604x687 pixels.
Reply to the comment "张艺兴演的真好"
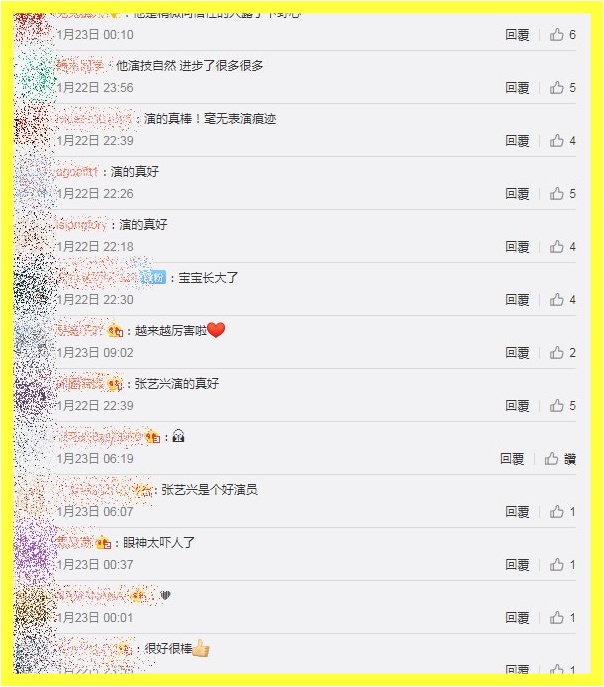coord(517,406)
